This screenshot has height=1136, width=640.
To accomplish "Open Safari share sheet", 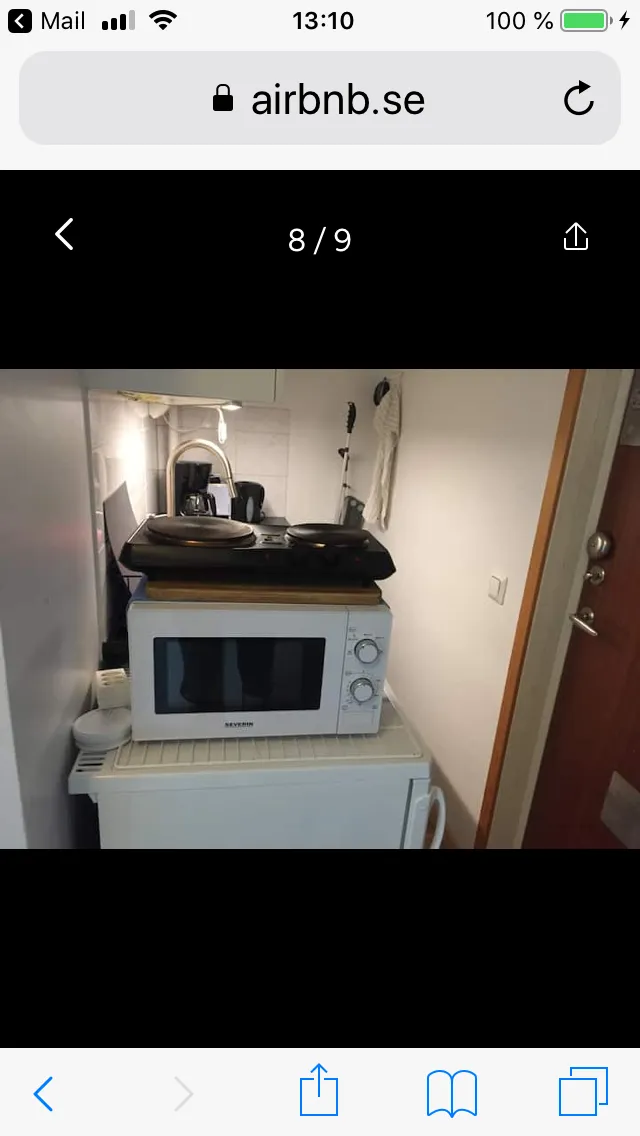I will click(320, 1090).
